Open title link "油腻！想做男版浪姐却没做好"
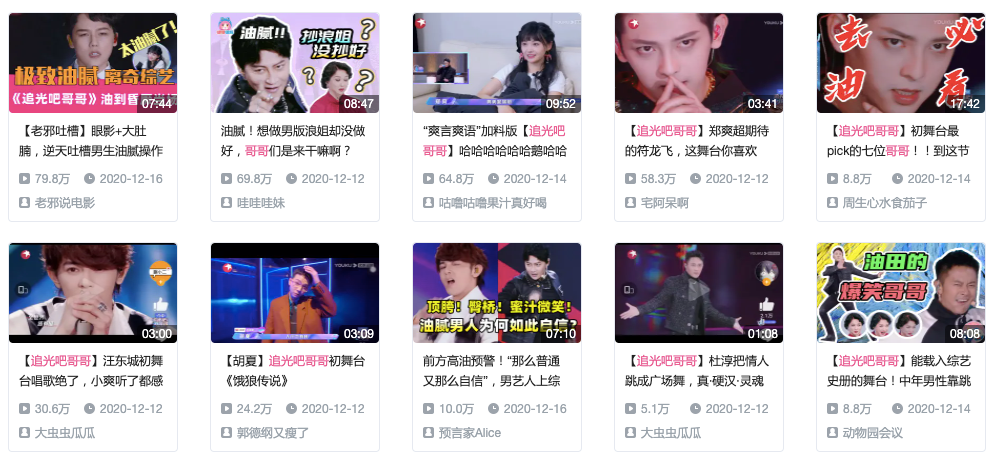 (x=292, y=130)
